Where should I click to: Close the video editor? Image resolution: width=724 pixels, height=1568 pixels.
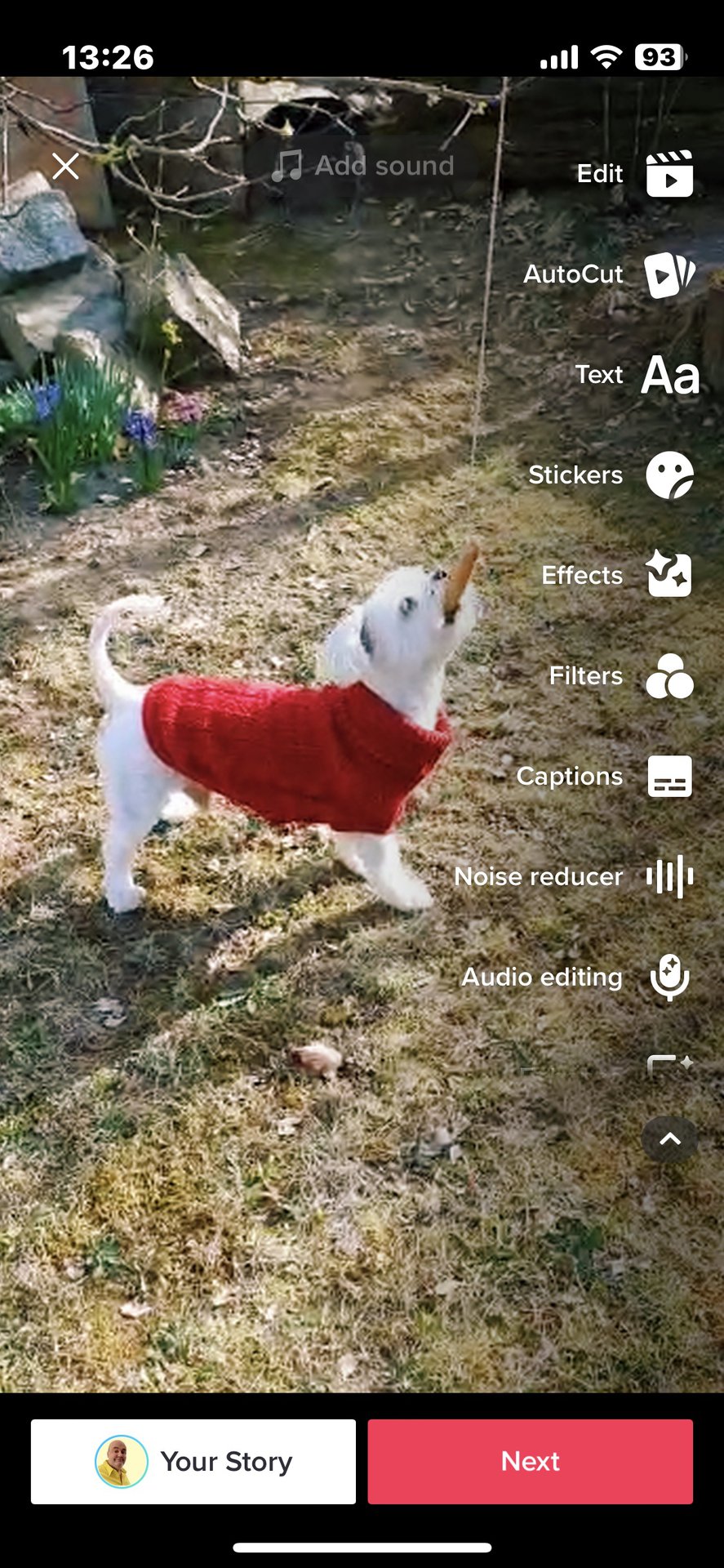point(65,166)
